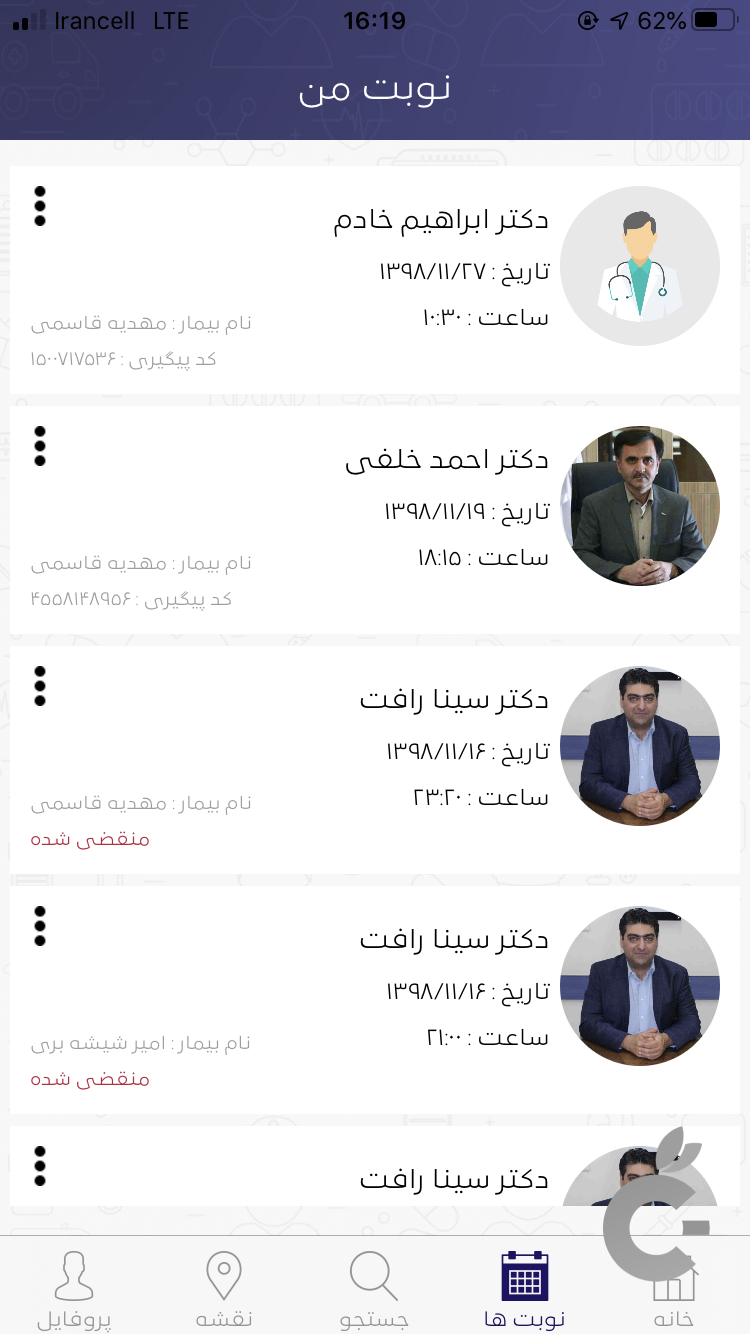Open options menu on دکتر ابراهیم خادم card
750x1334 pixels.
(x=40, y=206)
